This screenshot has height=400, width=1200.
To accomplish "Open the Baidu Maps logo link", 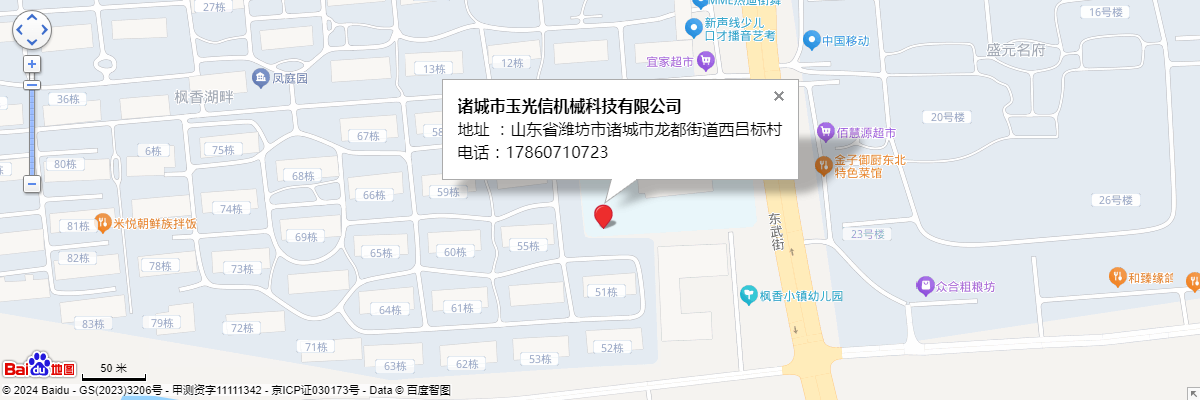I will (39, 367).
